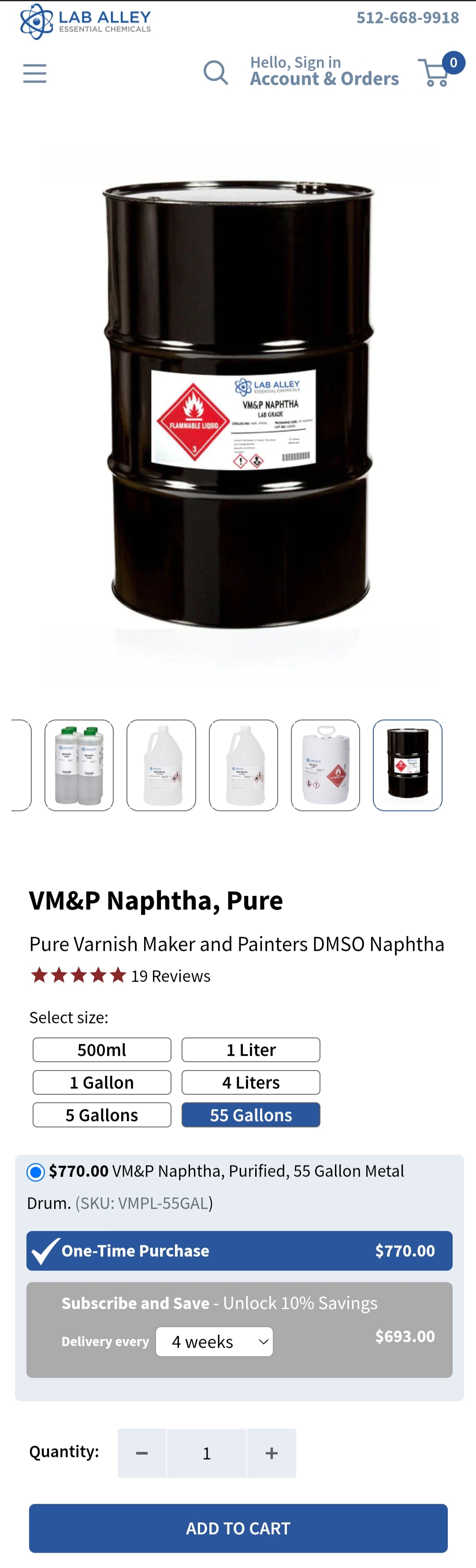Show the black drum thumbnail image
Viewport: 476px width, 1568px height.
point(407,765)
